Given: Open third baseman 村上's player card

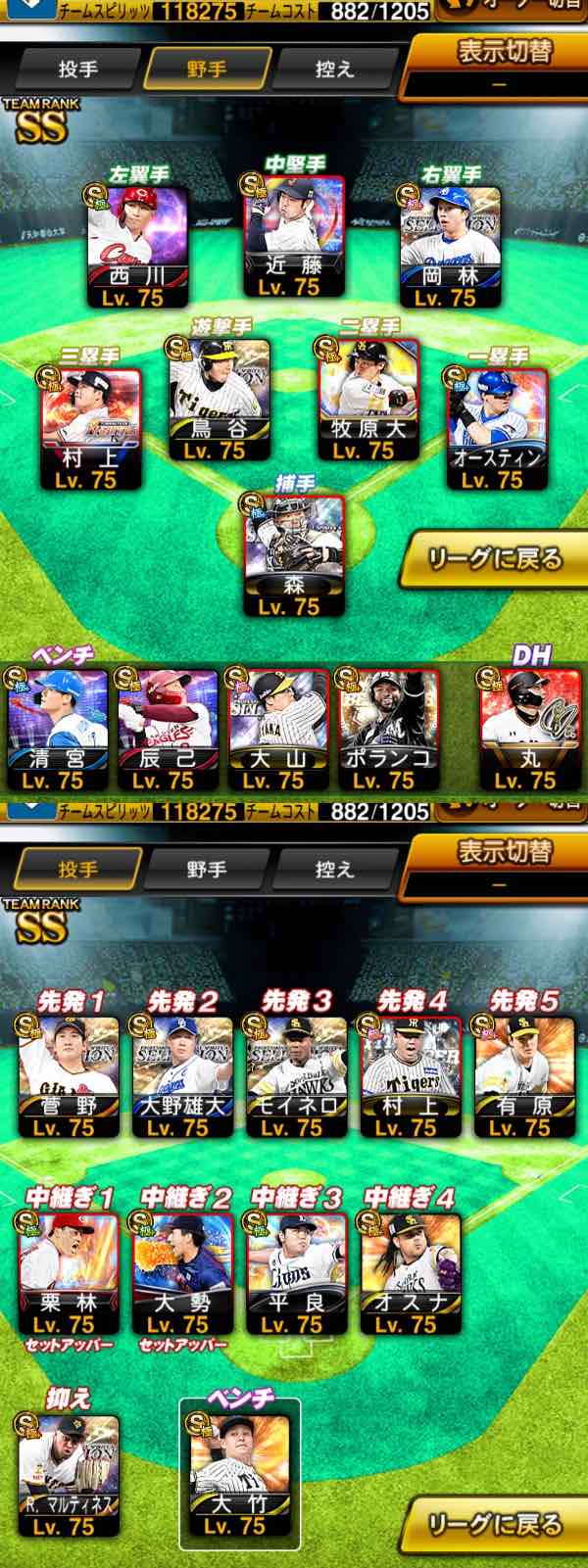Looking at the screenshot, I should 90,427.
